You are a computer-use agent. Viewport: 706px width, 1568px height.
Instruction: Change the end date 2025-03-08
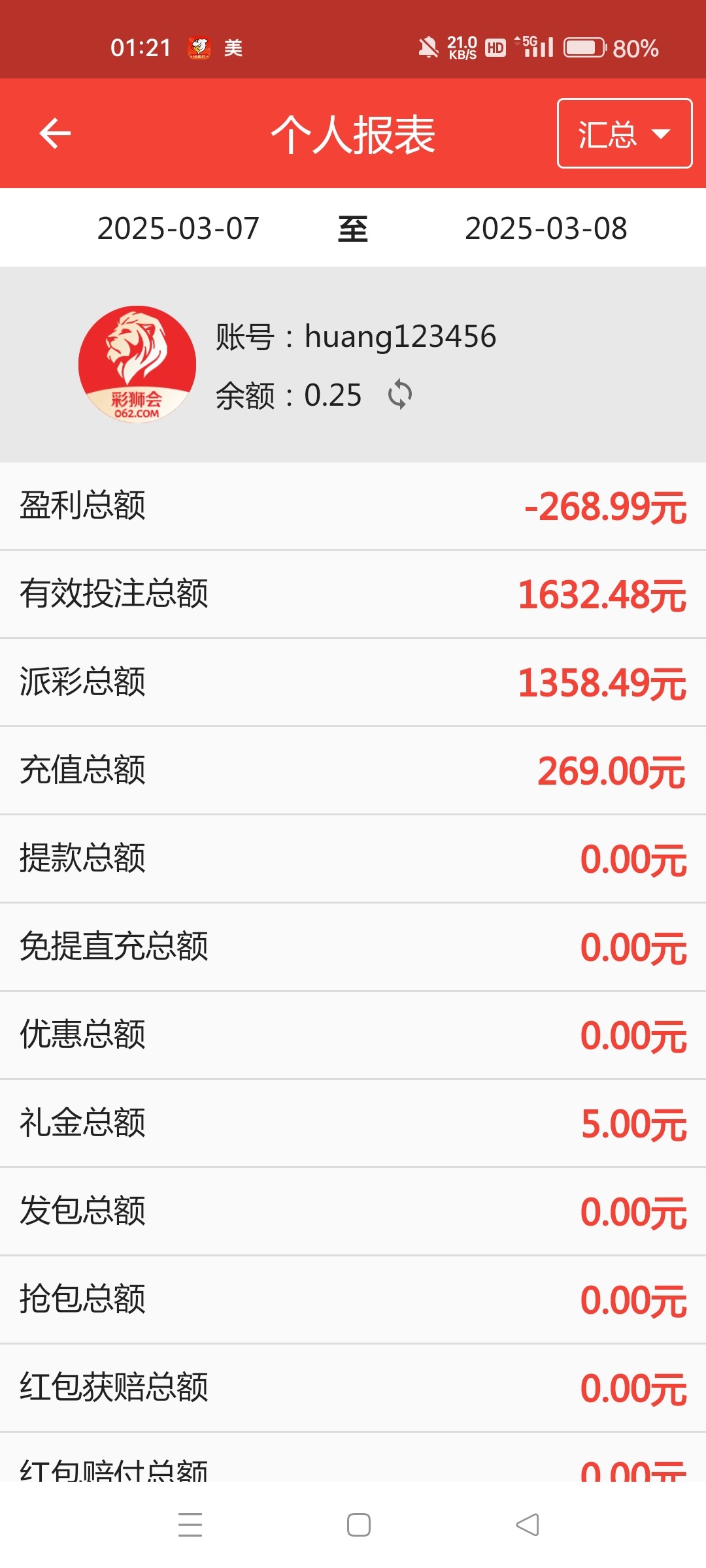click(546, 228)
